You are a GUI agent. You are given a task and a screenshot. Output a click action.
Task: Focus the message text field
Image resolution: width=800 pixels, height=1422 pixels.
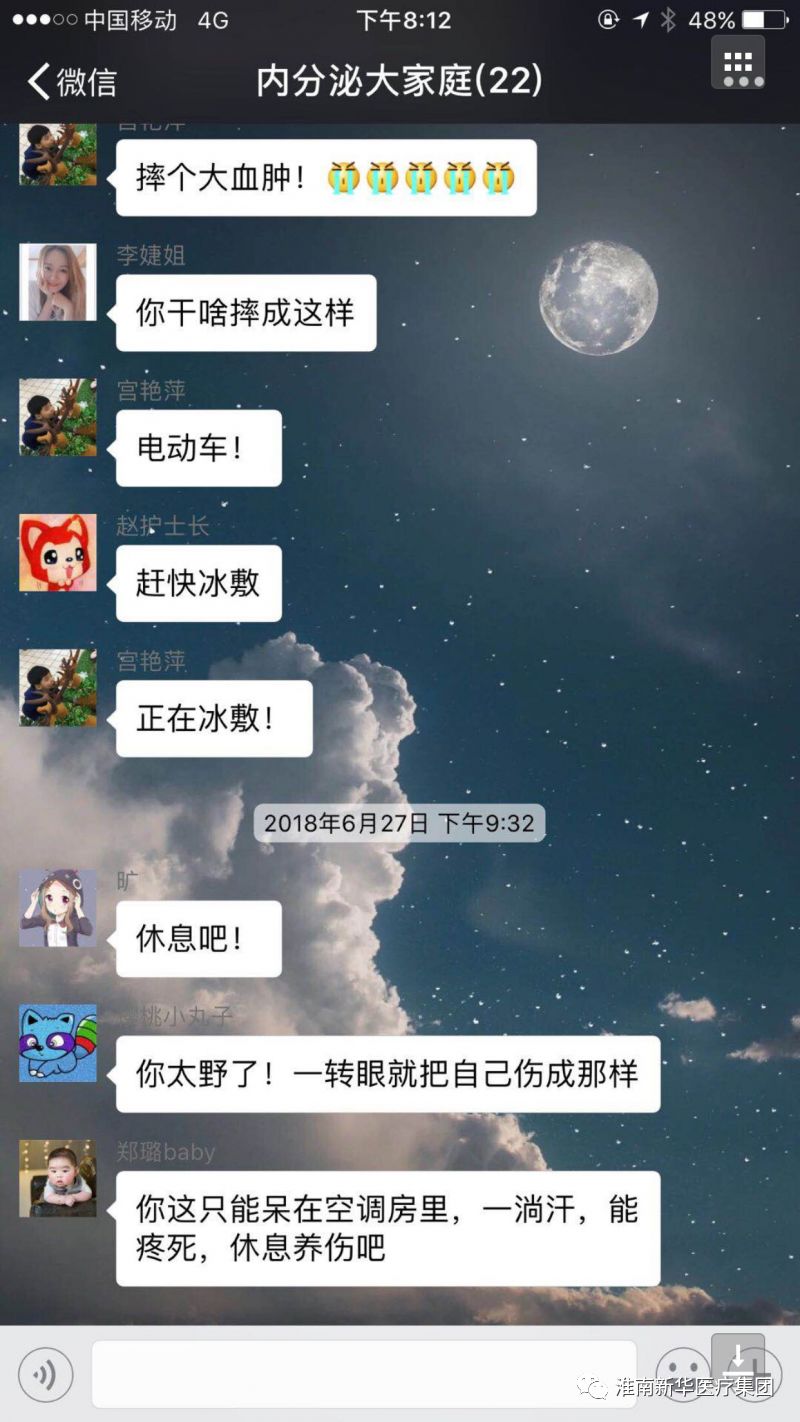tap(364, 1375)
